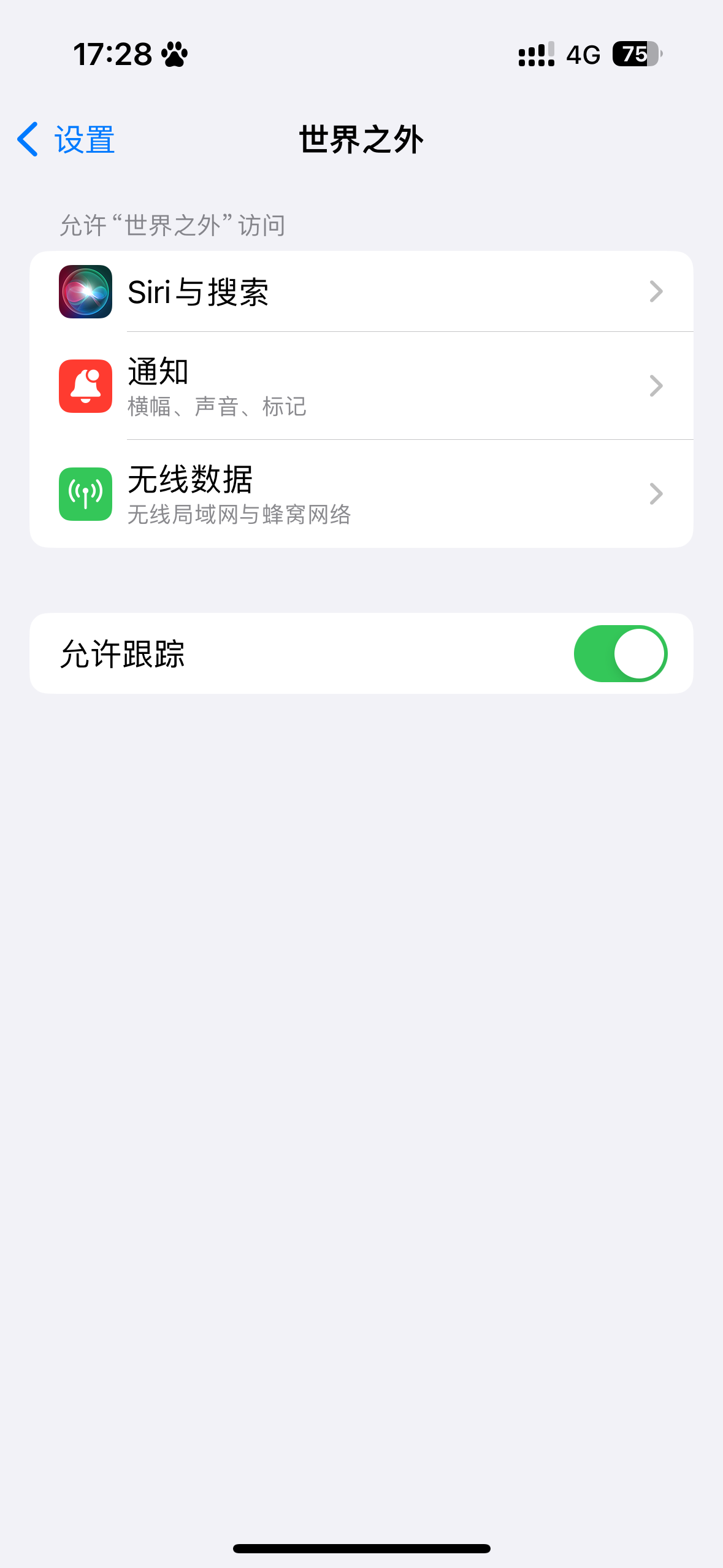Expand the 通知 row chevron
The width and height of the screenshot is (723, 1568).
pos(656,385)
